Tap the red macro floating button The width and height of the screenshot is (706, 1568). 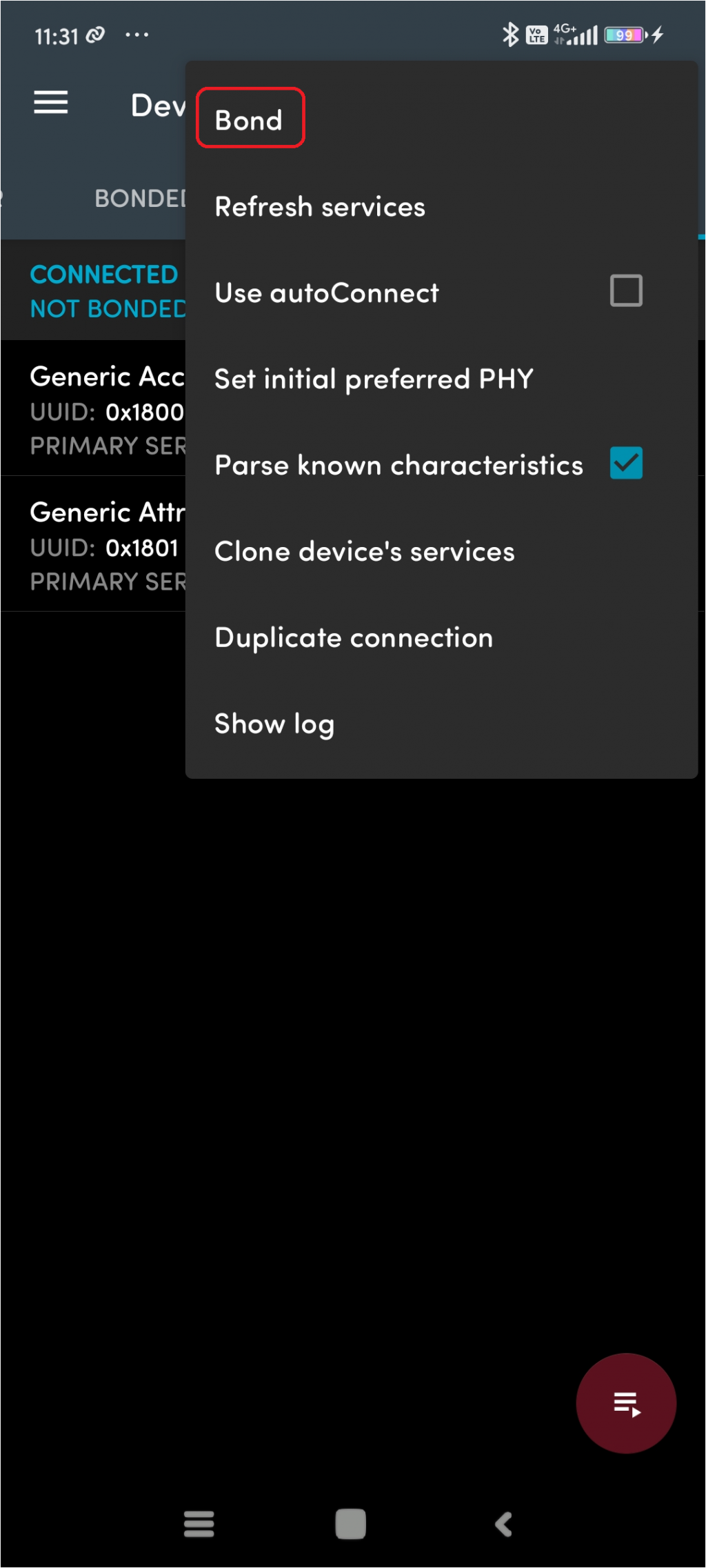(x=625, y=1402)
